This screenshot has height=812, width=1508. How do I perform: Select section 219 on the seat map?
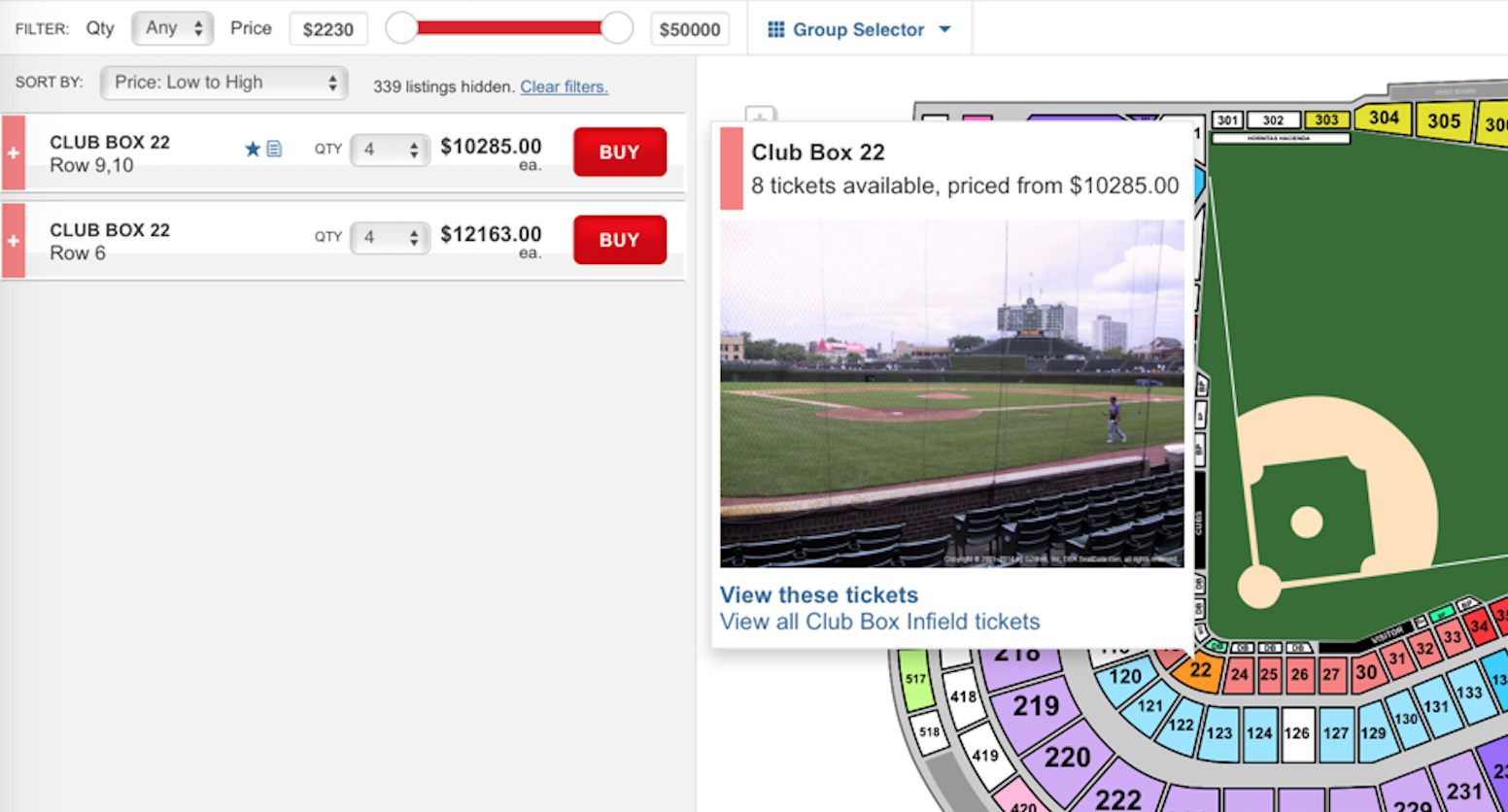coord(1036,706)
